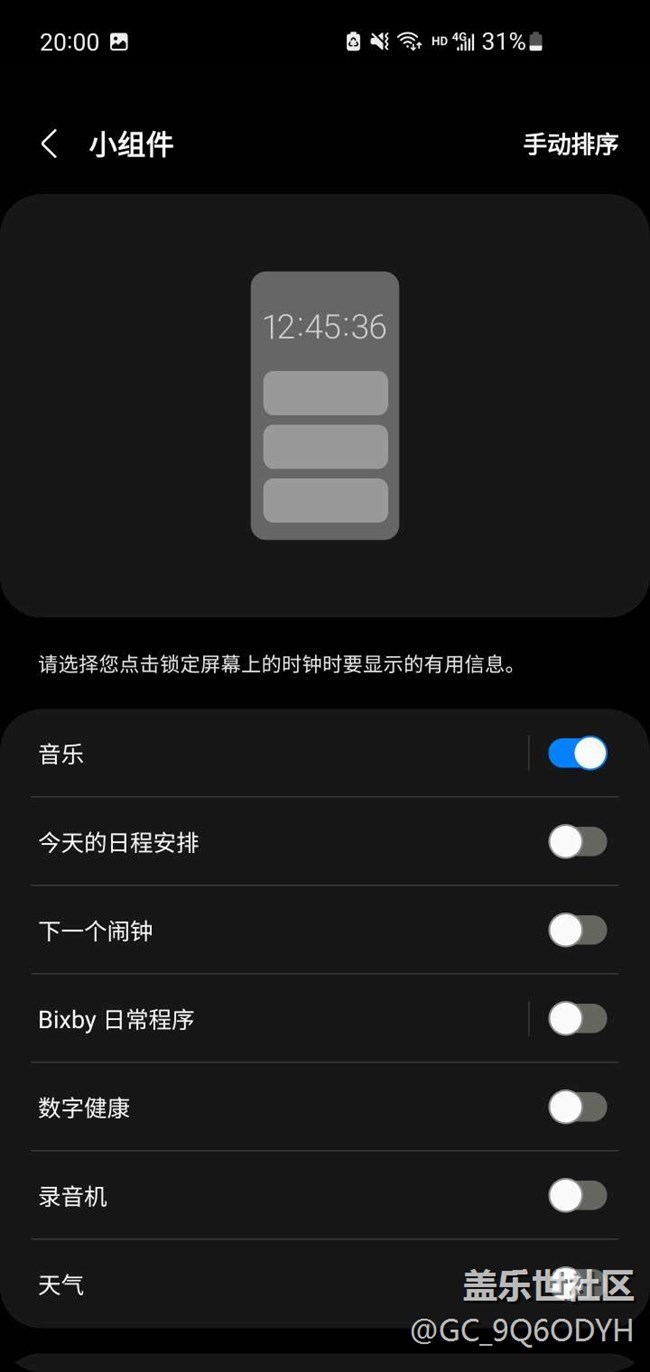The width and height of the screenshot is (650, 1372).
Task: Toggle the Bixby 日常程序 switch on
Action: 577,1019
